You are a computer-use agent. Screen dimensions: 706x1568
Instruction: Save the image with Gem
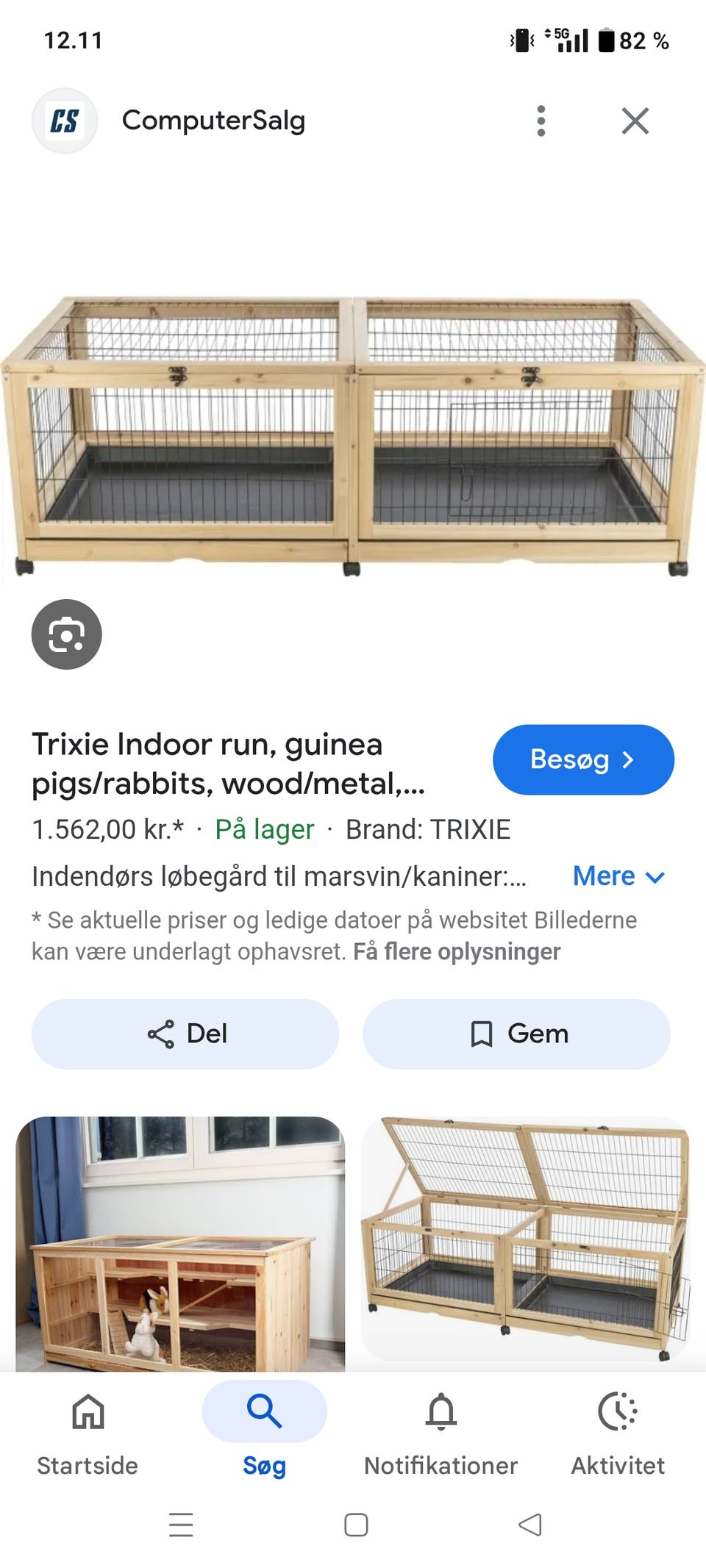pos(516,1034)
